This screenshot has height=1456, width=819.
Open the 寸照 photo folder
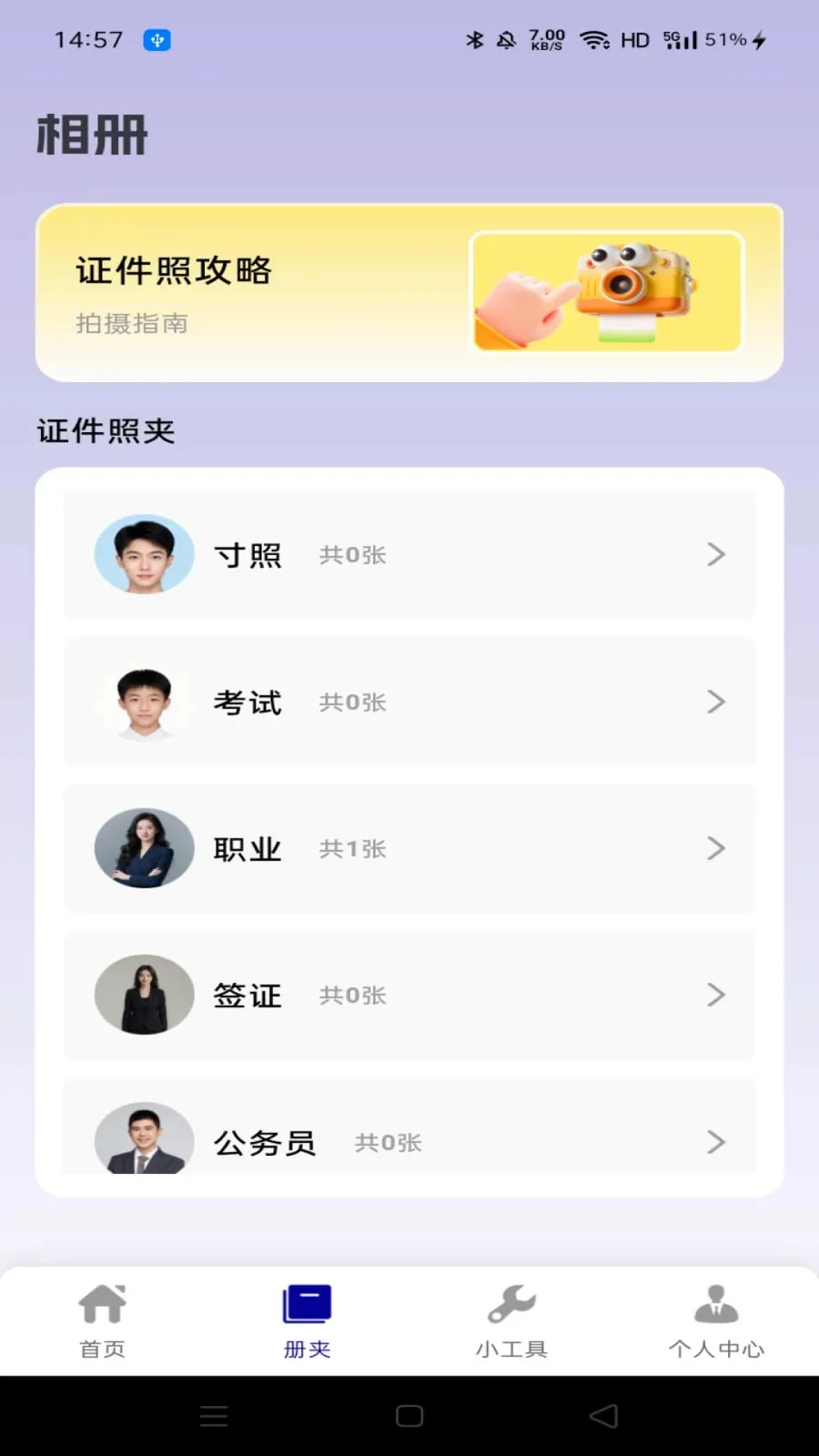[409, 555]
